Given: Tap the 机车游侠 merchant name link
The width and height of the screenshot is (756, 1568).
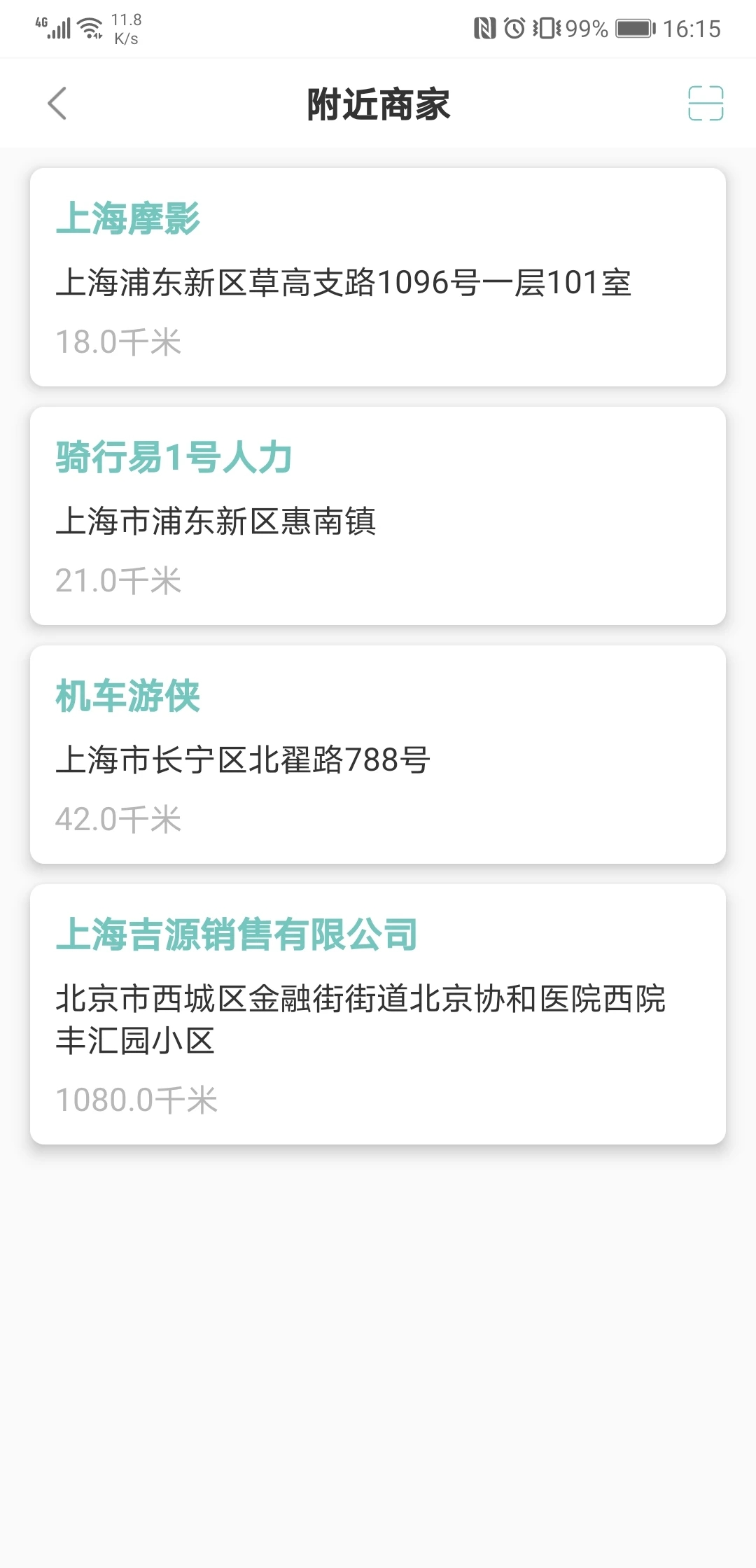Looking at the screenshot, I should pos(128,695).
